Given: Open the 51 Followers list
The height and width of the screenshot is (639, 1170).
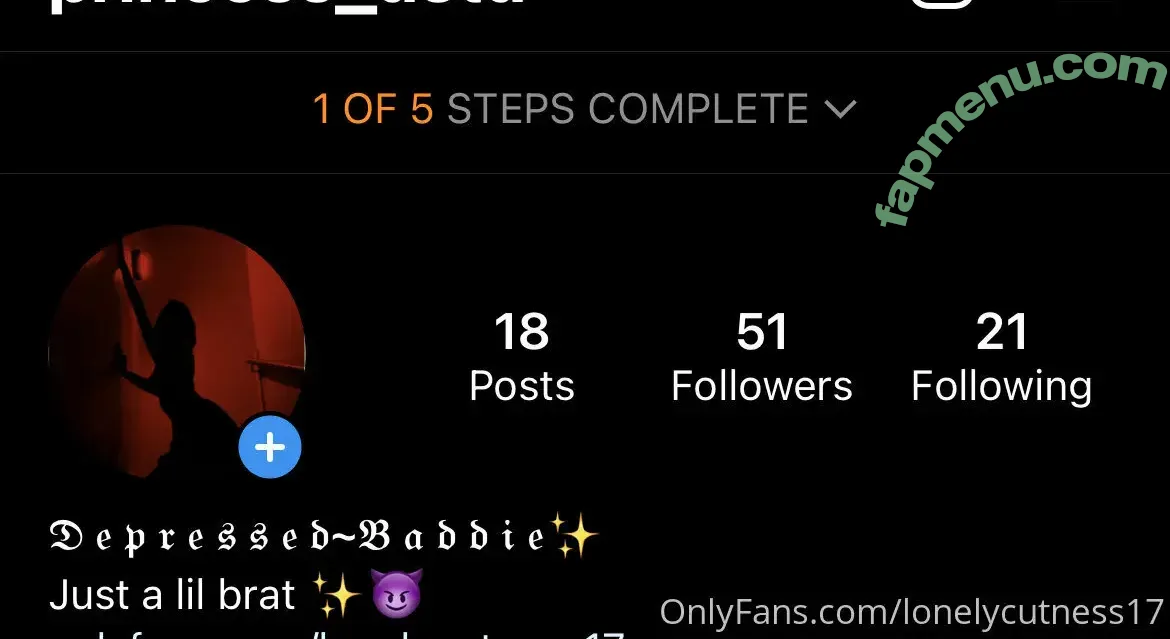Looking at the screenshot, I should click(761, 358).
